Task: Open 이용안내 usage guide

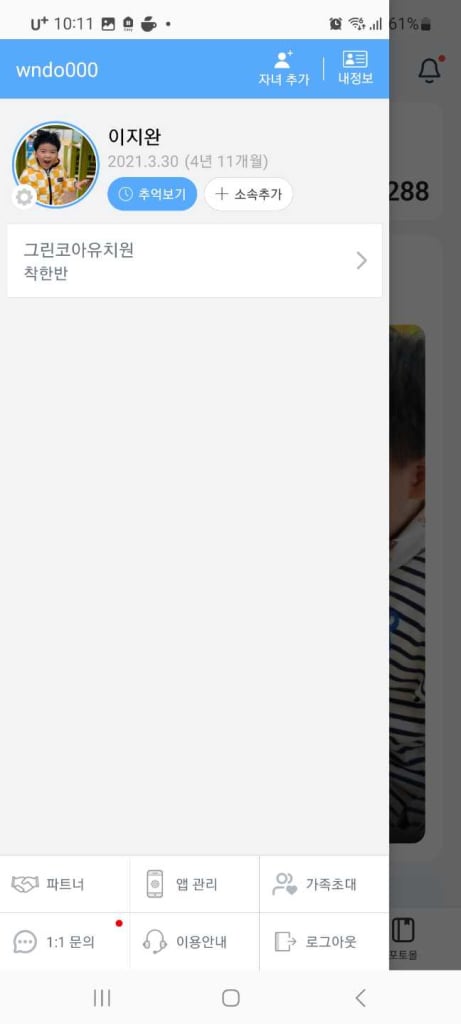Action: pyautogui.click(x=195, y=942)
